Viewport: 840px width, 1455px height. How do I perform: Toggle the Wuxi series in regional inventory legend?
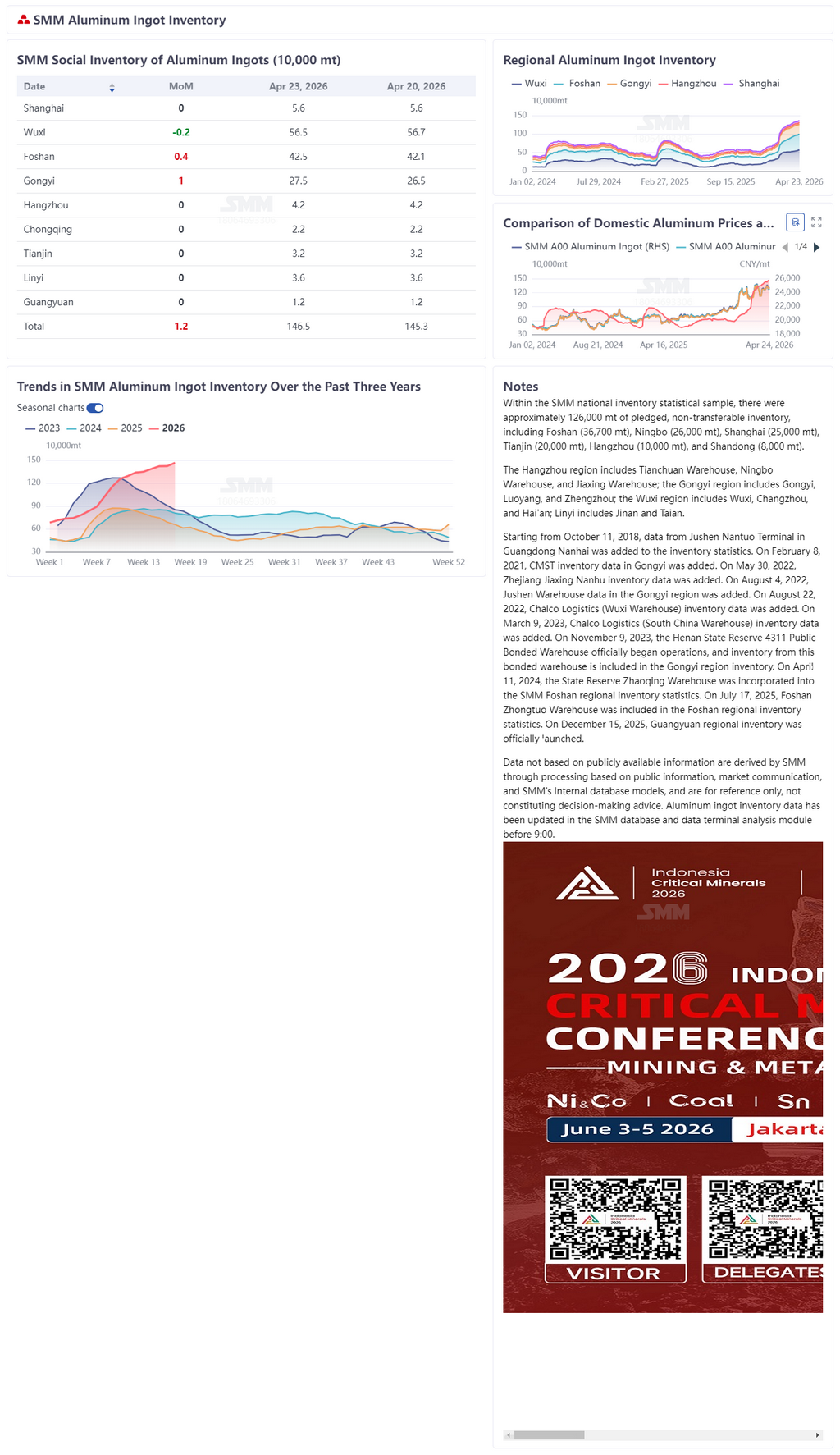(x=529, y=84)
